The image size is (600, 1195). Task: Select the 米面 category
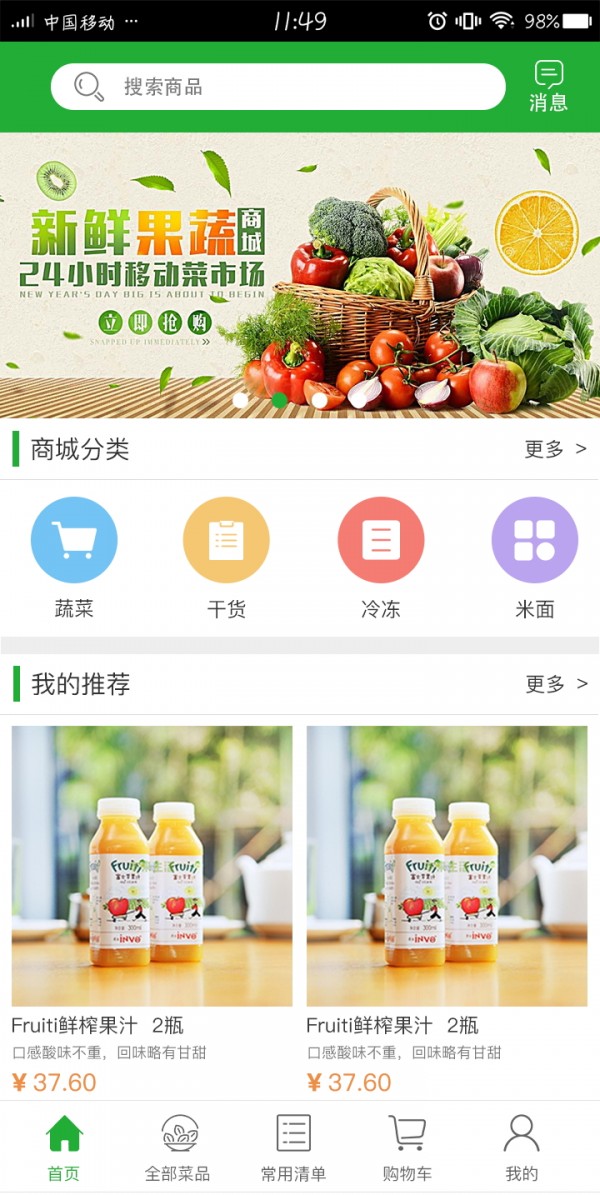tap(534, 557)
